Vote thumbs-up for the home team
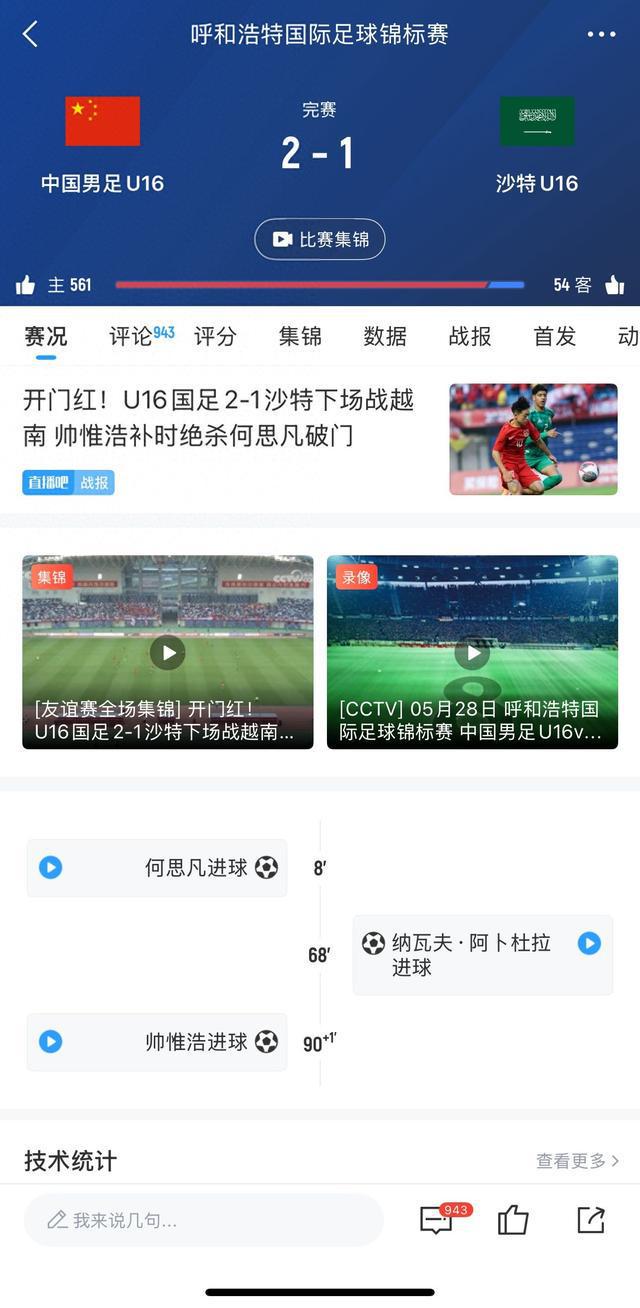640x1308 pixels. [26, 285]
